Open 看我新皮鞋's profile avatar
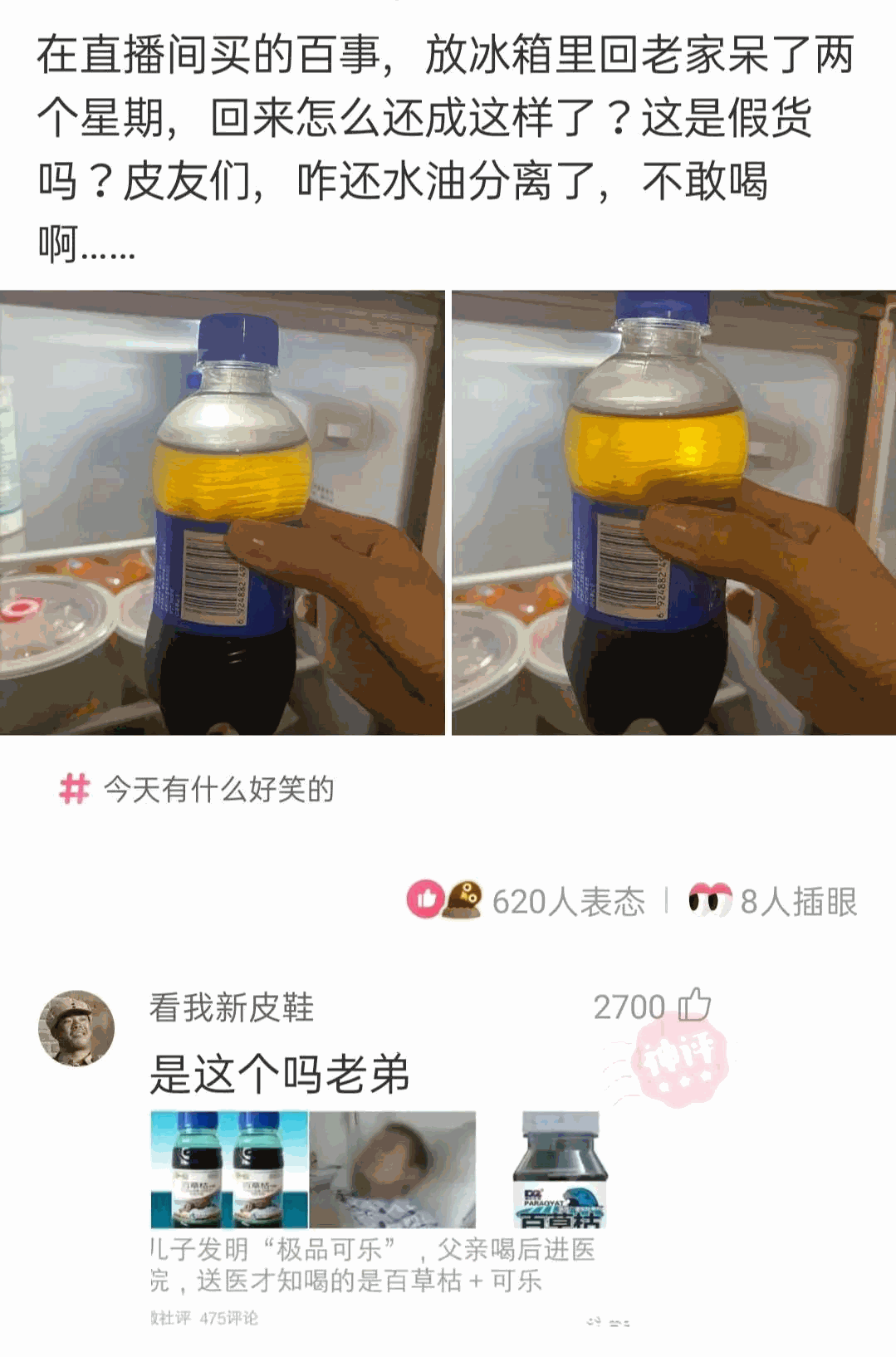The width and height of the screenshot is (896, 1357). pos(76,1028)
